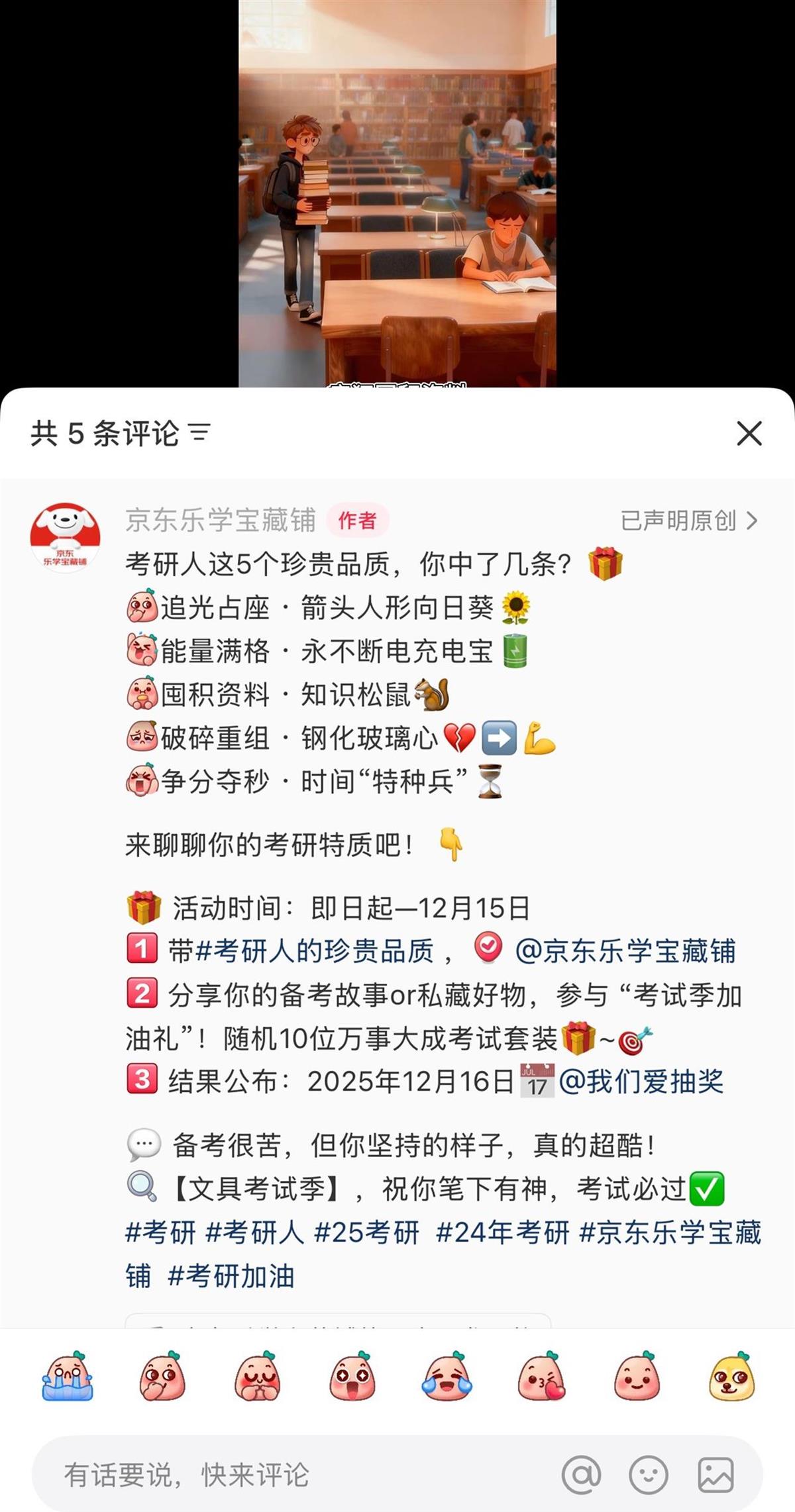This screenshot has width=795, height=1512.
Task: Attach an image to the comment
Action: click(x=715, y=1475)
